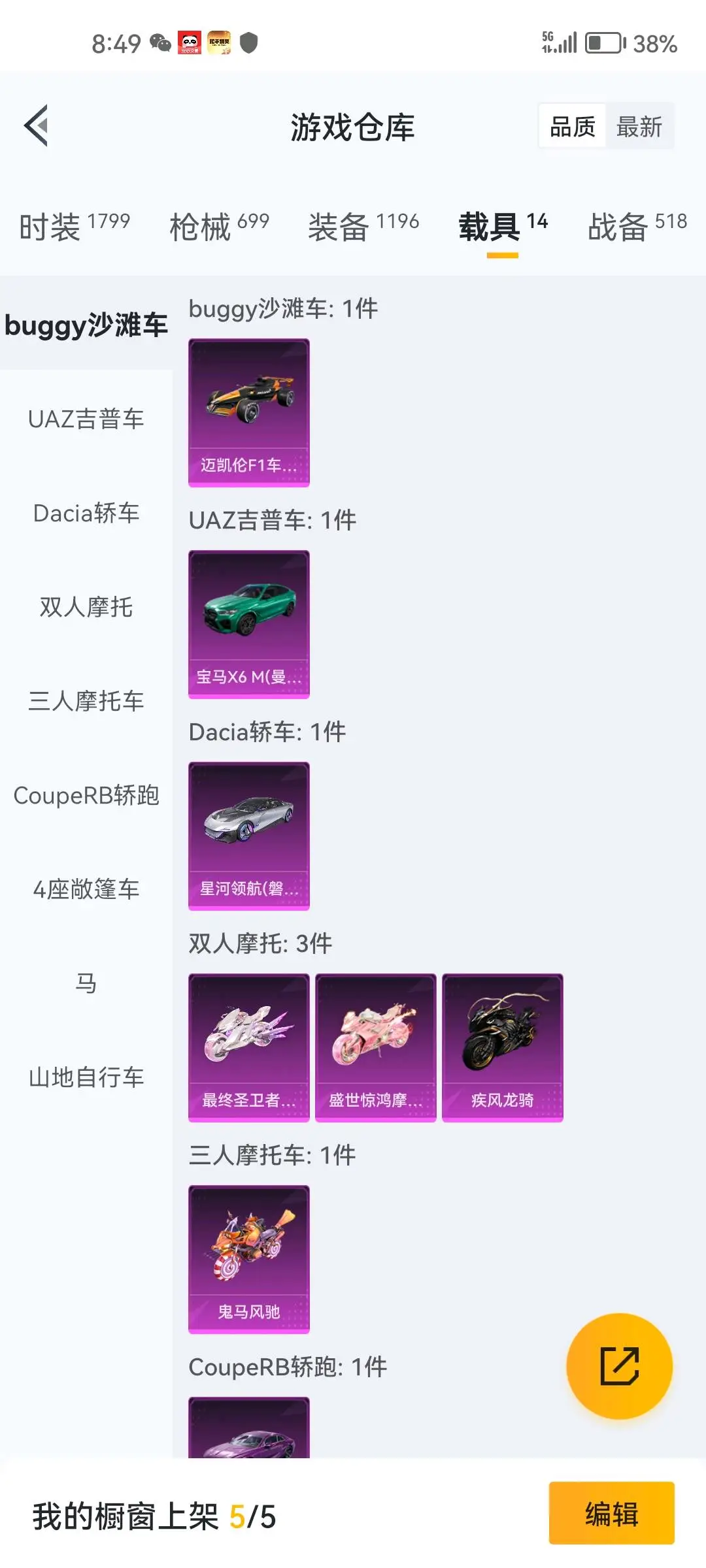Select 山地自行车 in the sidebar
Screen dimensions: 706x1568
pyautogui.click(x=86, y=1077)
